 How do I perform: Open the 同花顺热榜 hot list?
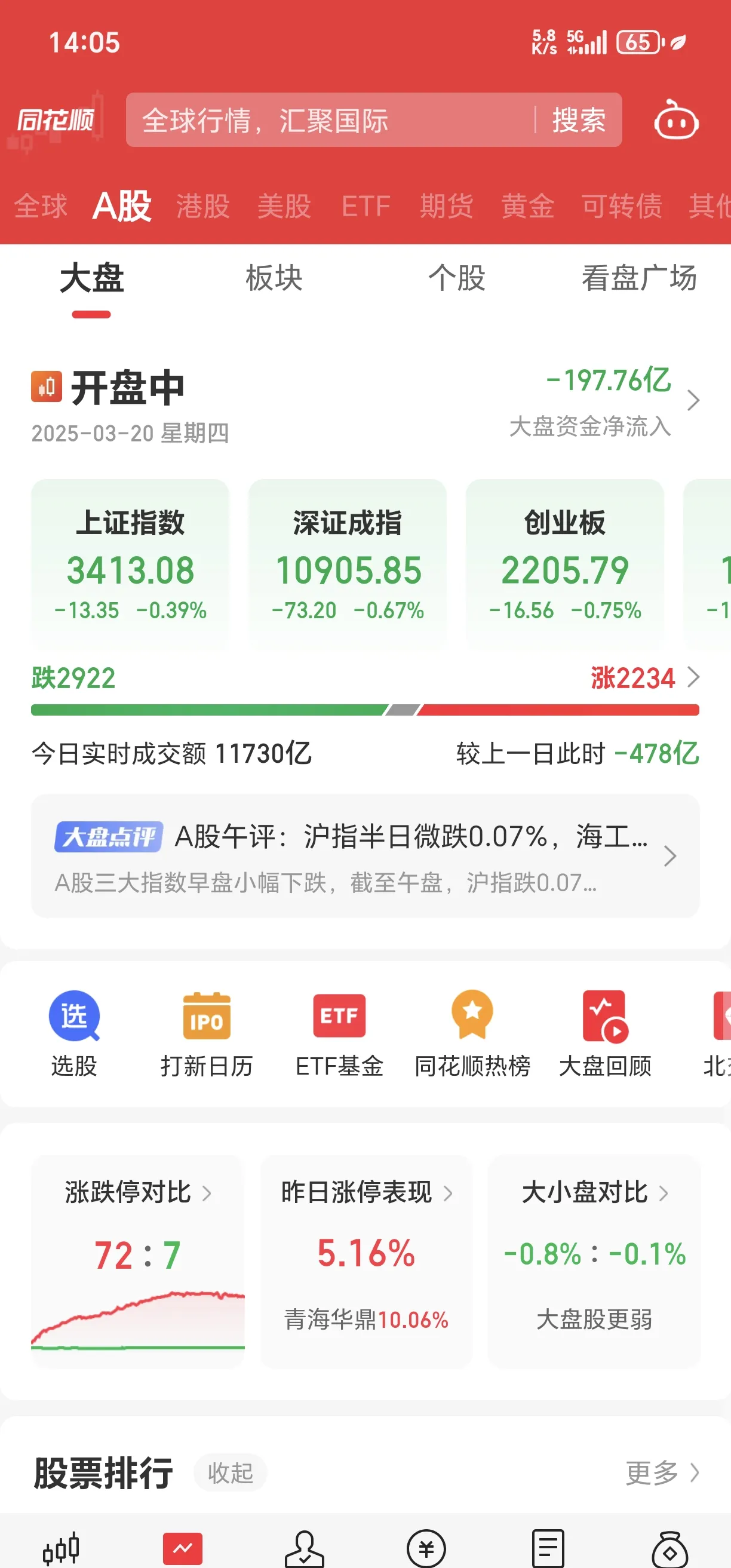pos(472,1029)
